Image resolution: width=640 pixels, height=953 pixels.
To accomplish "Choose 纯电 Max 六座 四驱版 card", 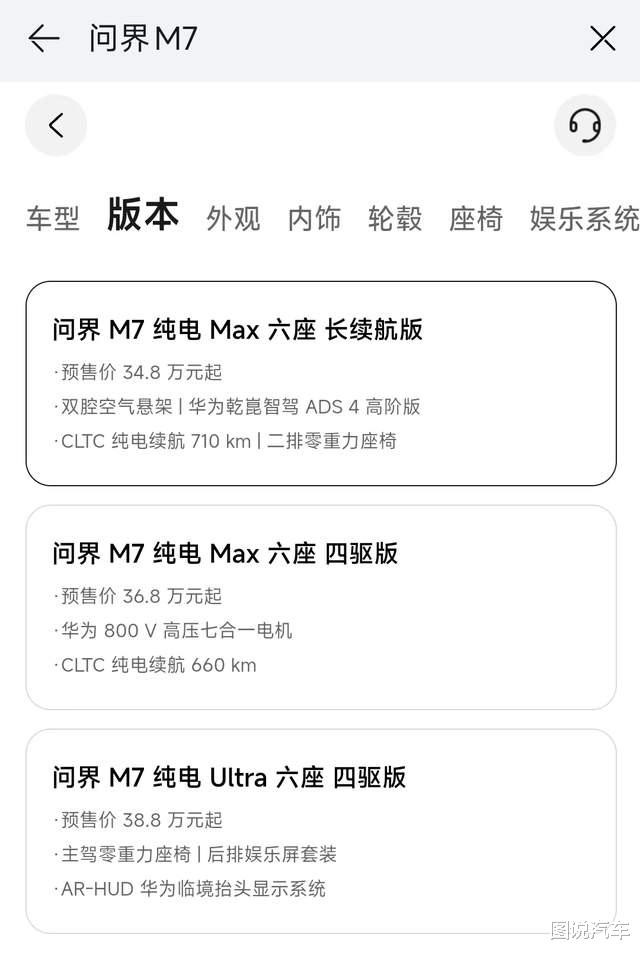I will 320,607.
